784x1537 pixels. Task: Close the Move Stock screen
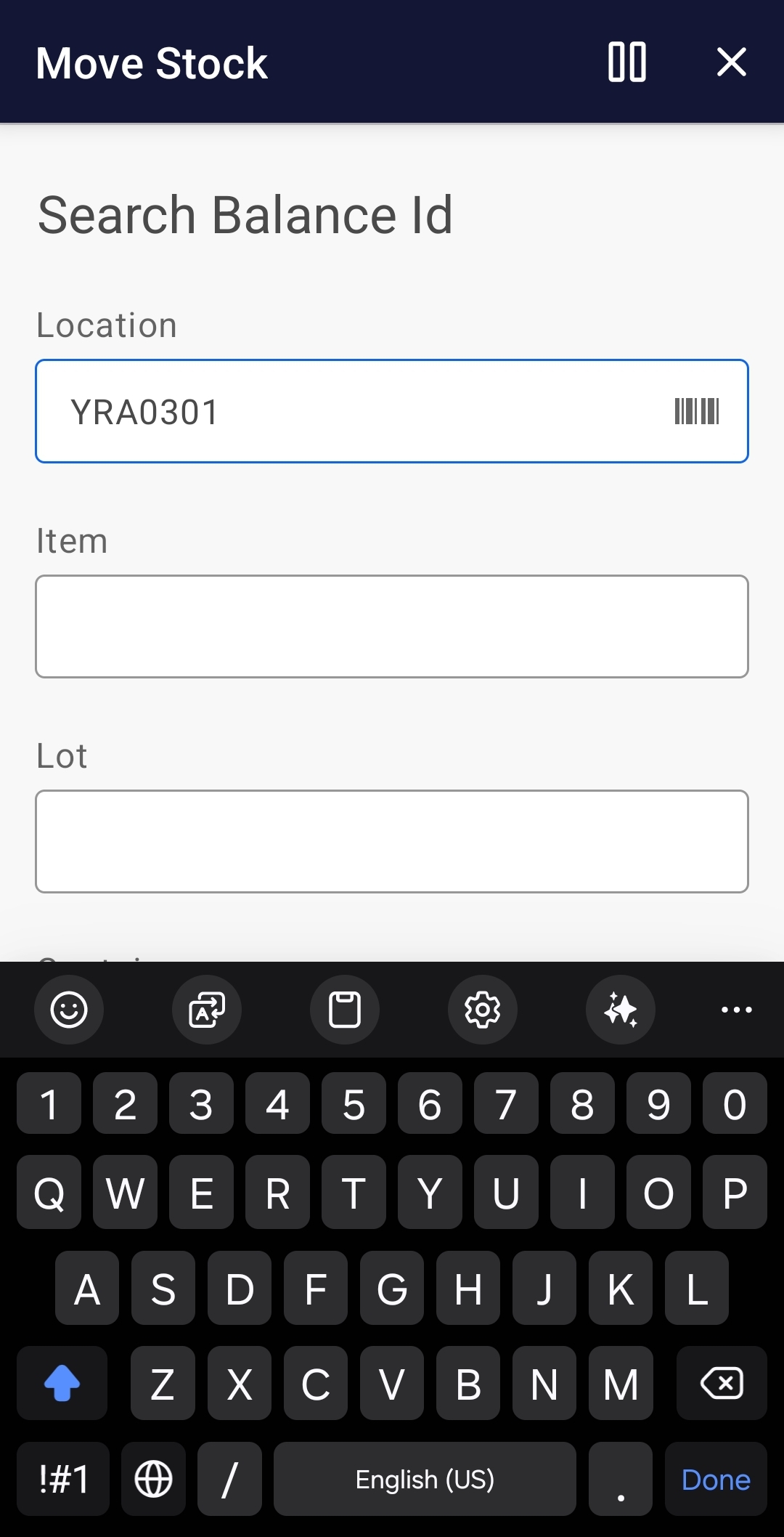(732, 62)
